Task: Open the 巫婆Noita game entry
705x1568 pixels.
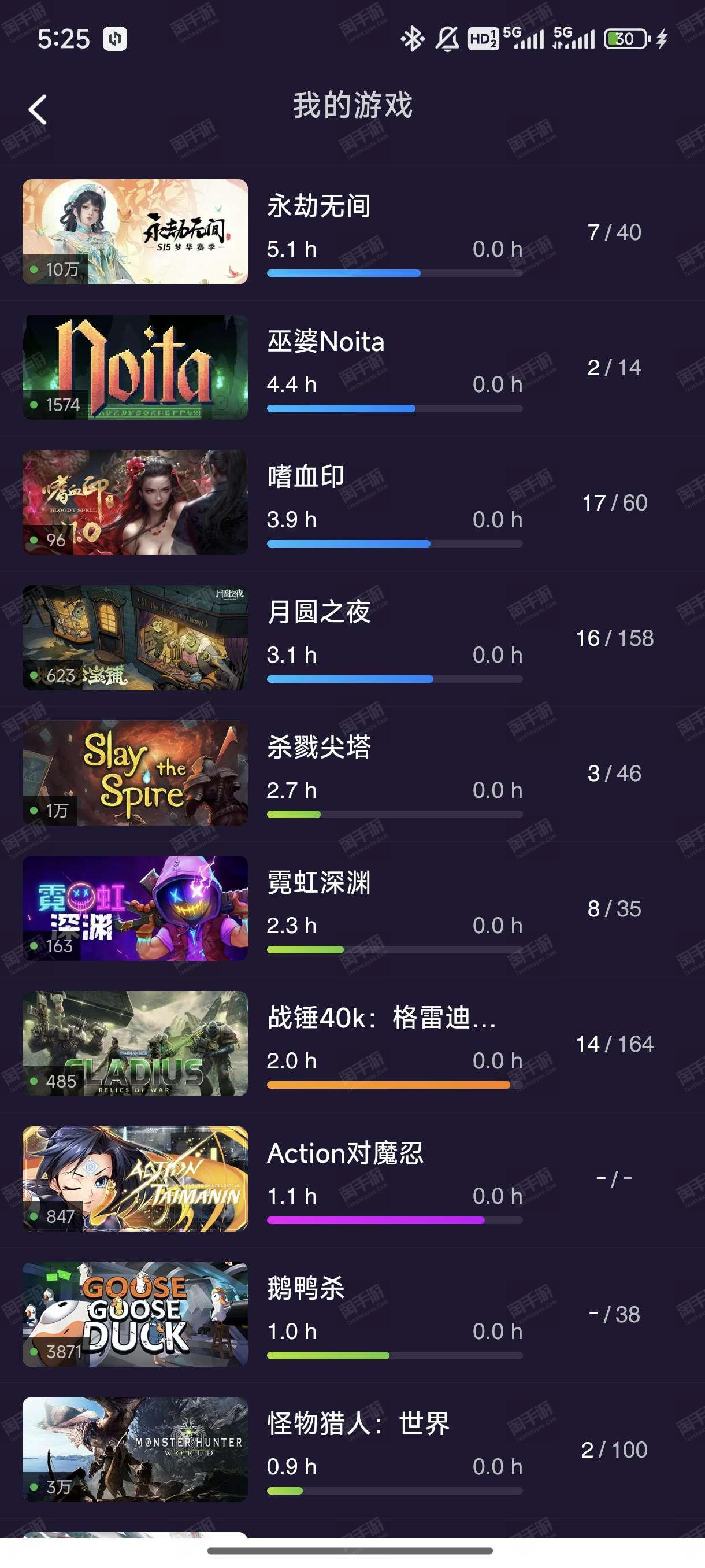Action: (x=352, y=367)
